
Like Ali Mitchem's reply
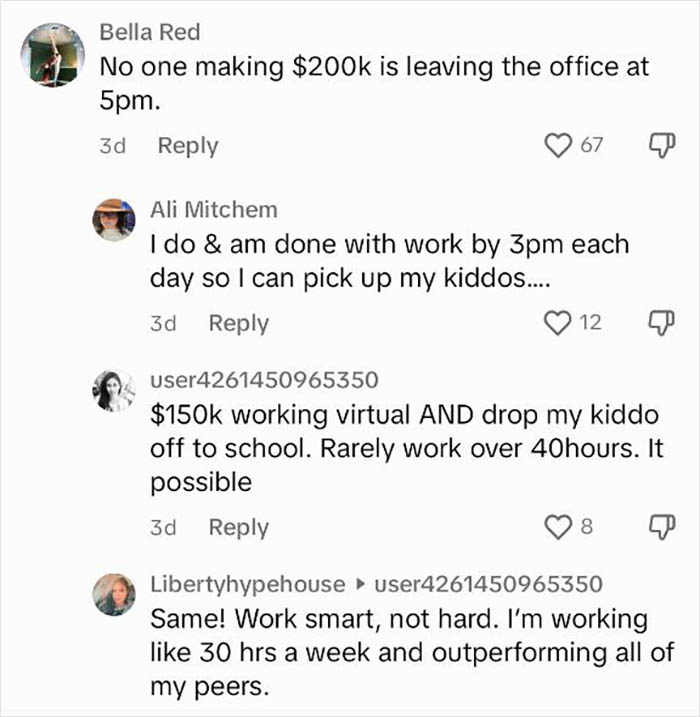pyautogui.click(x=558, y=323)
